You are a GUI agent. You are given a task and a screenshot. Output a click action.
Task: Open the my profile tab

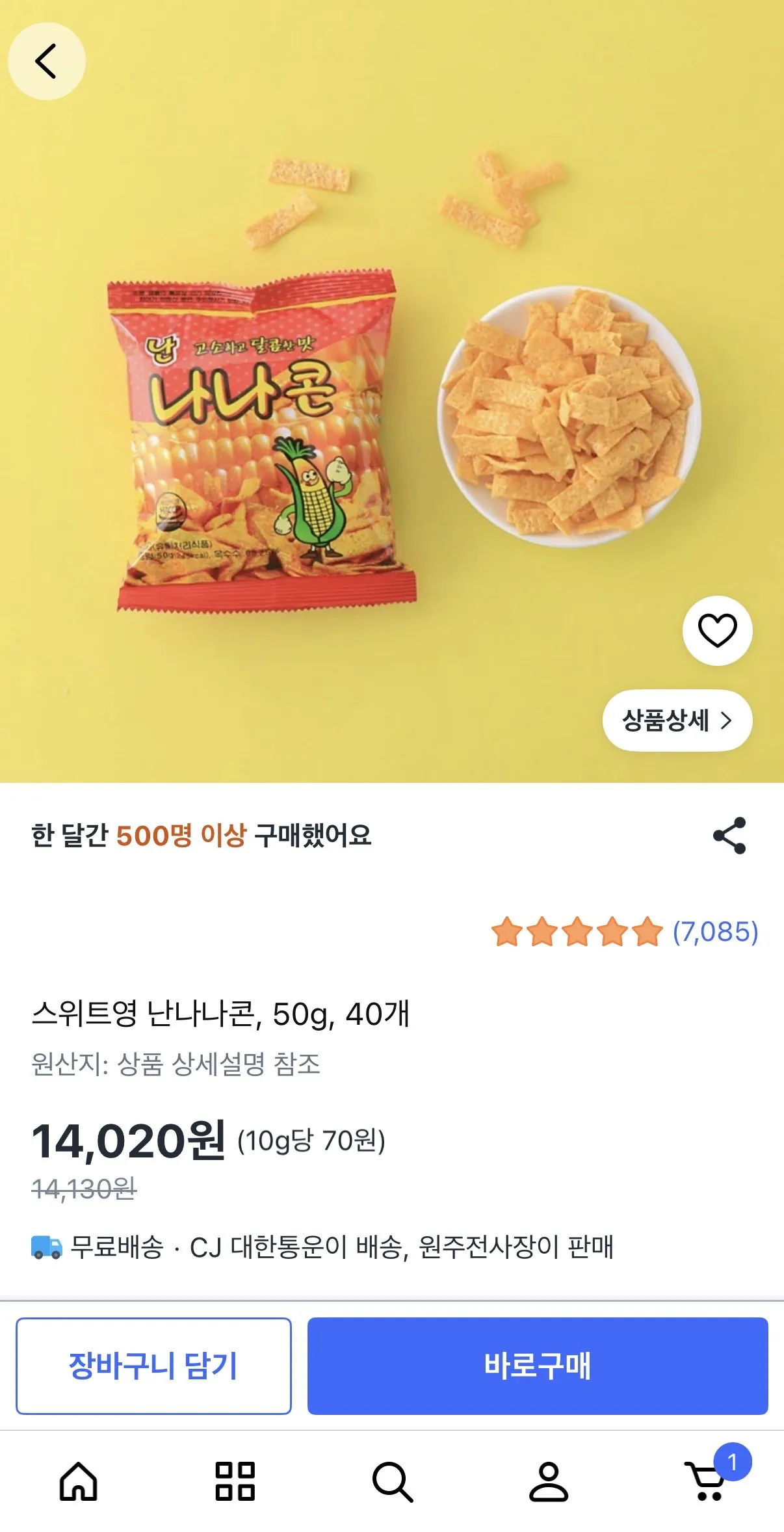[549, 1481]
